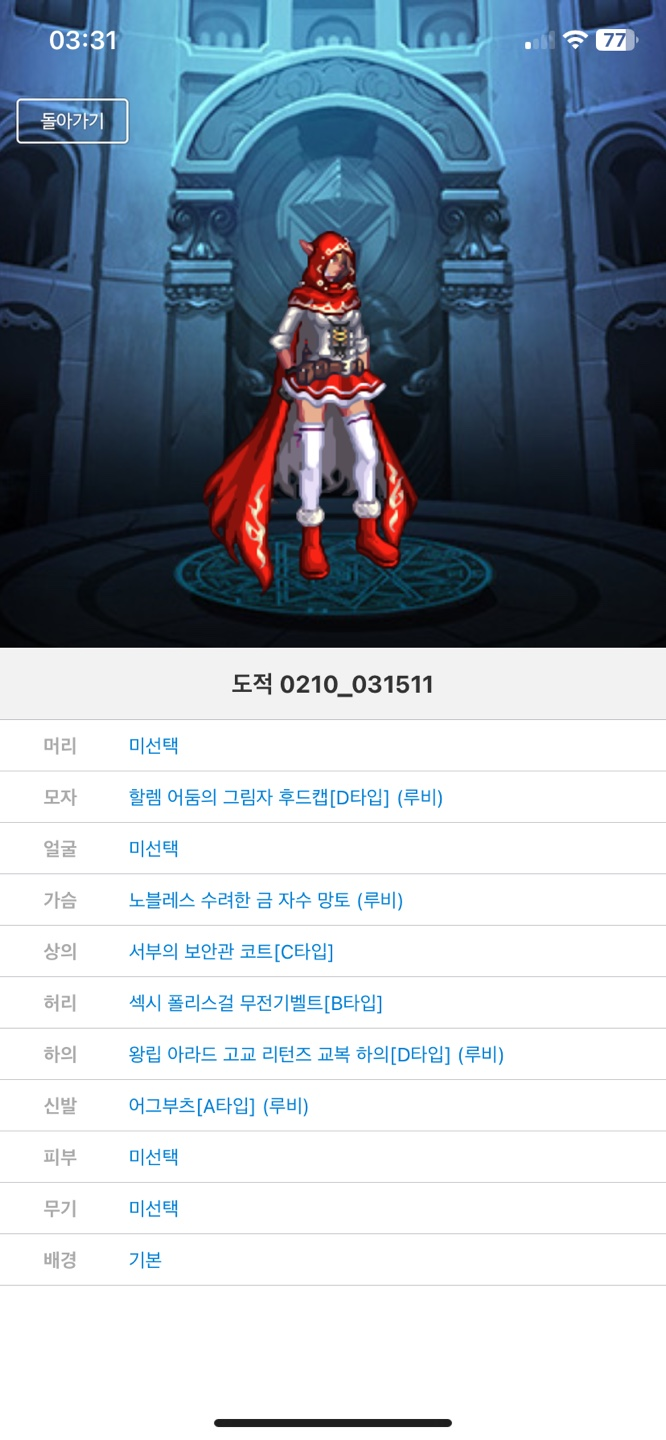Open the 왕립 아라드 고교 교복 하의 link
Screen dimensions: 666x1440
click(316, 1054)
